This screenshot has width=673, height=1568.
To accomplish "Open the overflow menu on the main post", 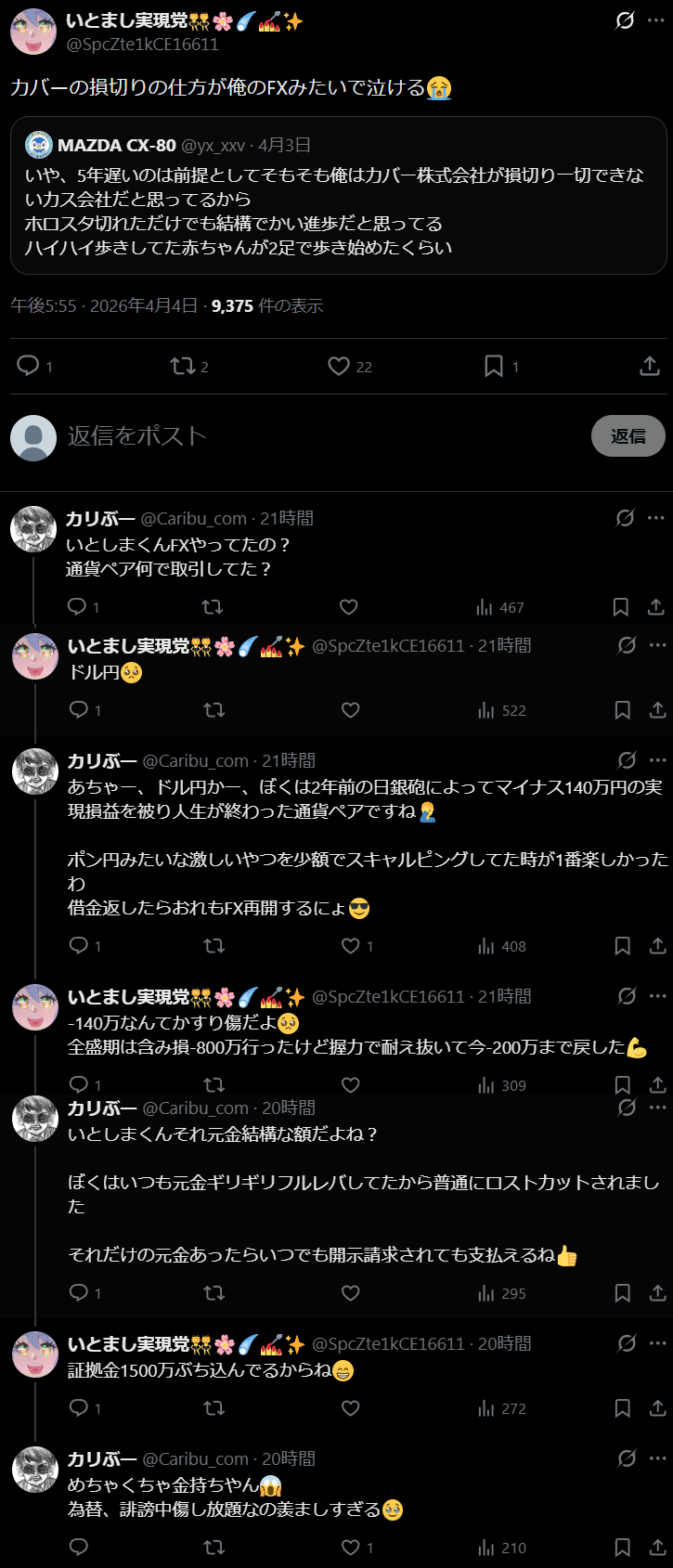I will pyautogui.click(x=656, y=20).
